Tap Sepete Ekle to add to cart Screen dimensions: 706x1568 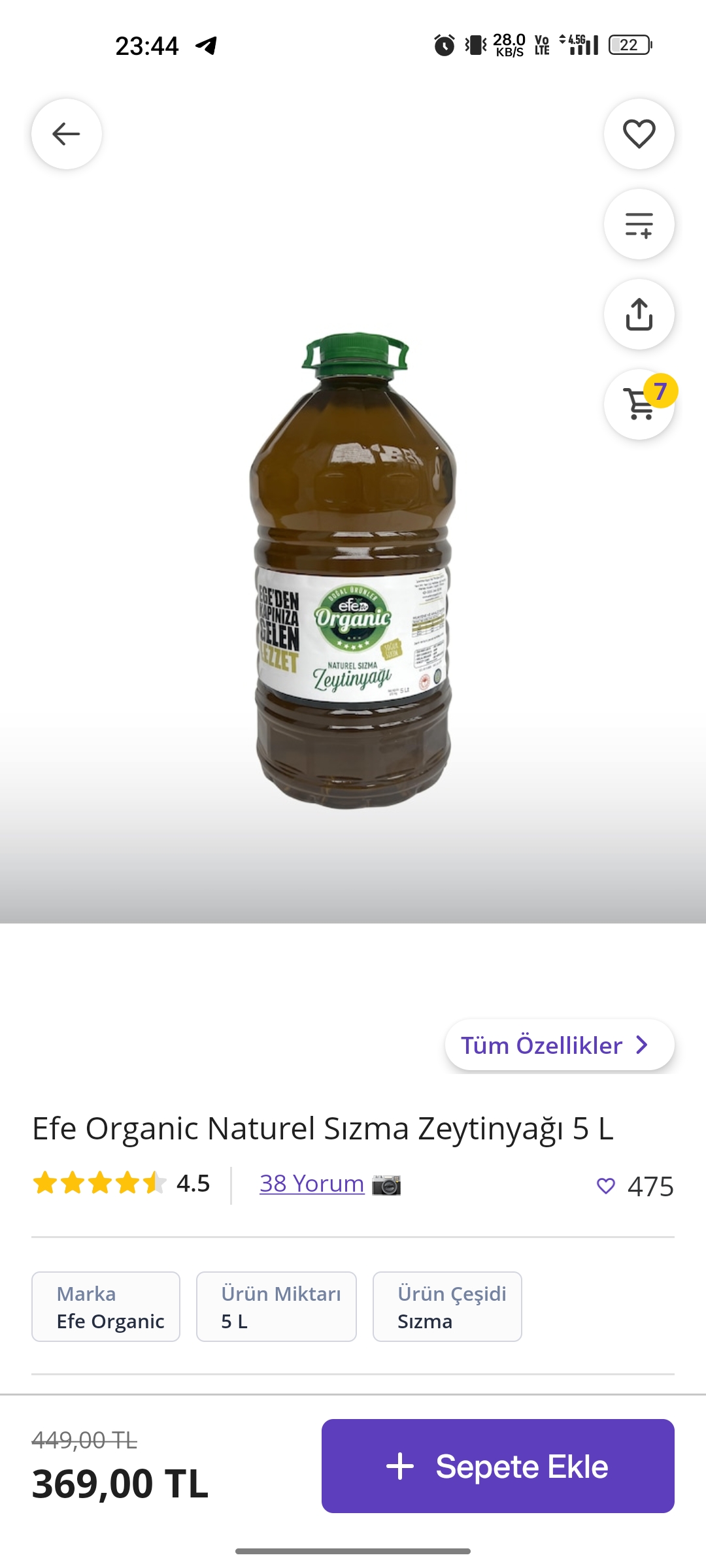click(498, 1466)
